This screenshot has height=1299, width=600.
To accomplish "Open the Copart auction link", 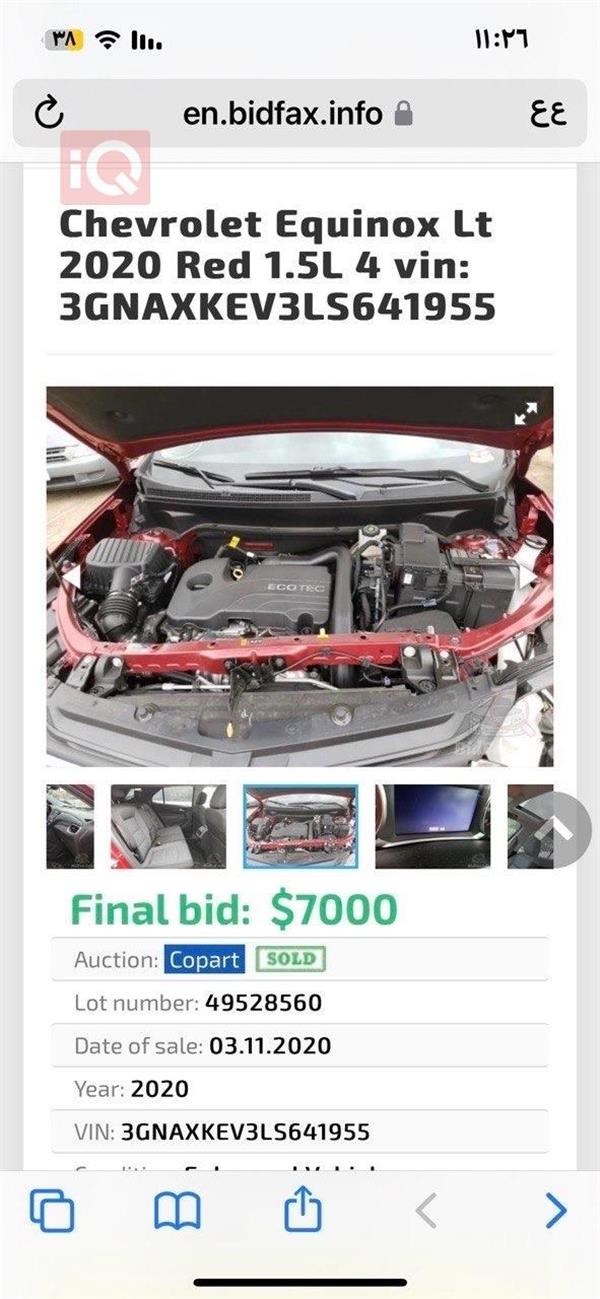I will click(205, 960).
